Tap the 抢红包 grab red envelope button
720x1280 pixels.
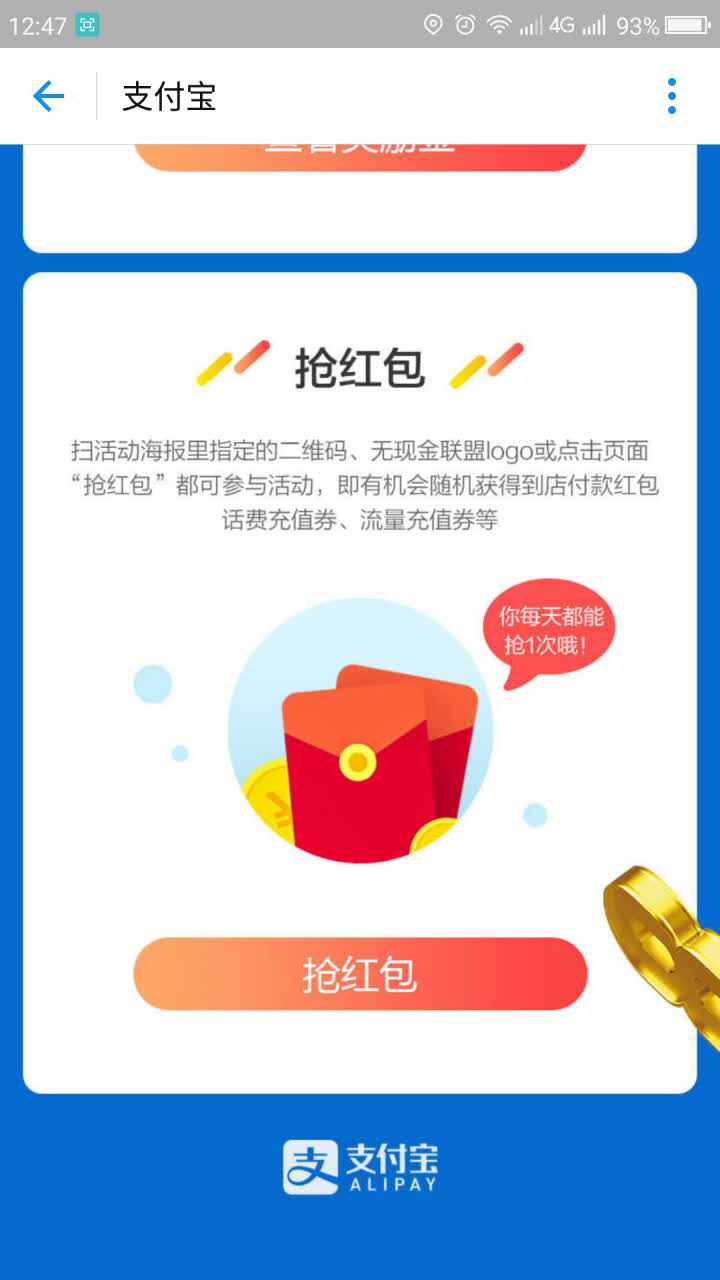pyautogui.click(x=360, y=973)
